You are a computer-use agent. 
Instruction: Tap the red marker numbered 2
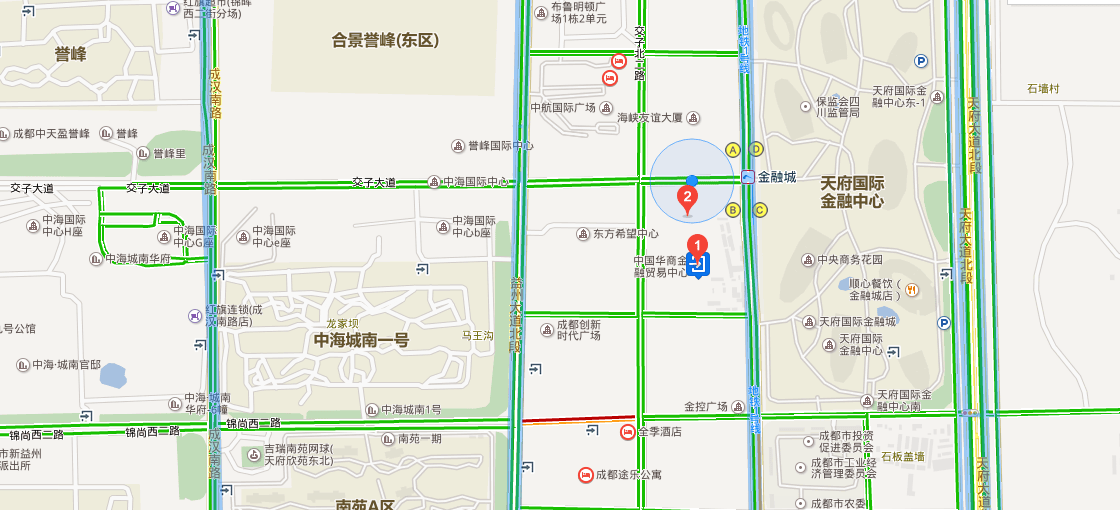(x=687, y=197)
